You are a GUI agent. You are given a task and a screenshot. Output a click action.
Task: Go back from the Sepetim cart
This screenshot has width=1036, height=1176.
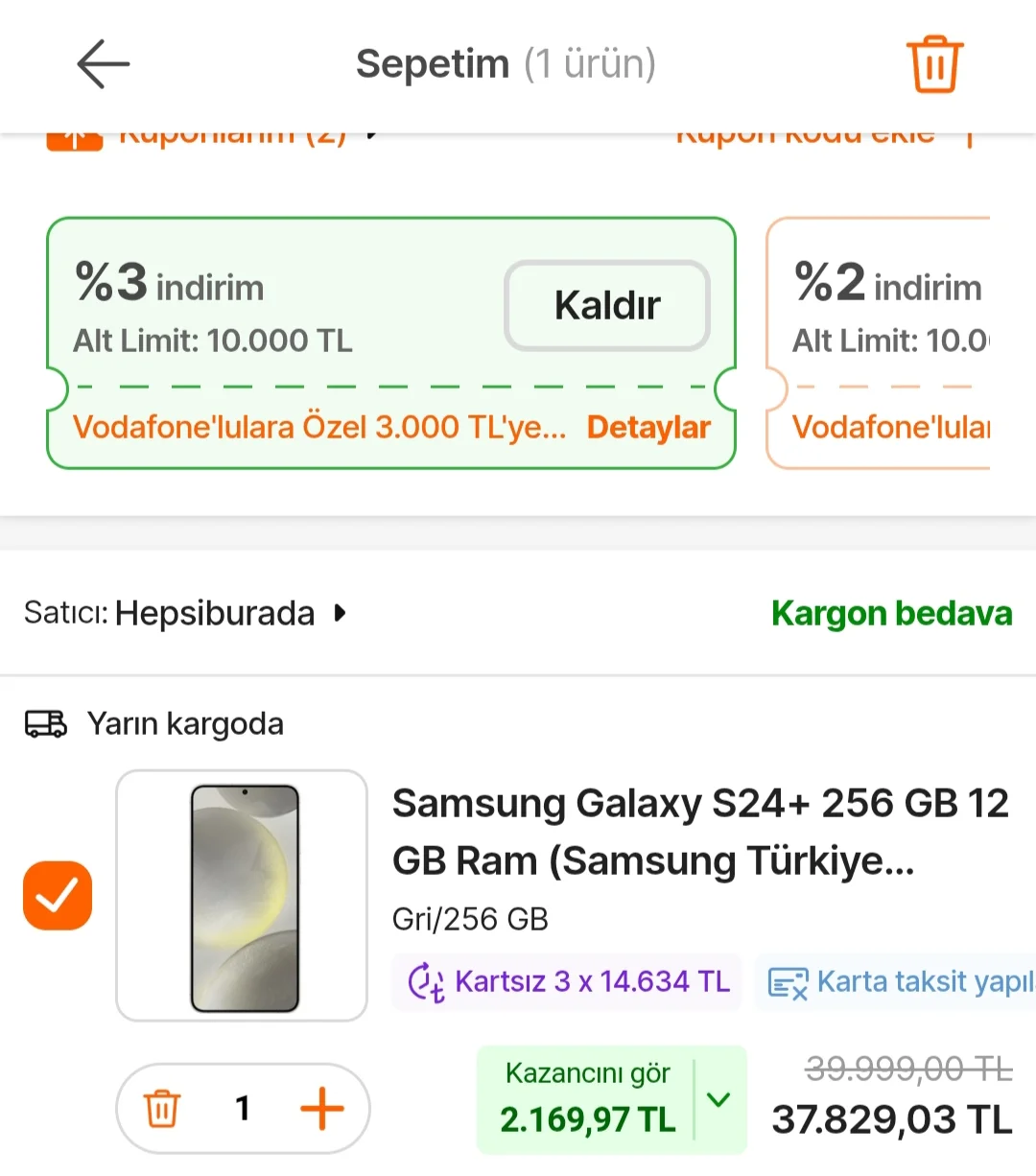pos(103,64)
